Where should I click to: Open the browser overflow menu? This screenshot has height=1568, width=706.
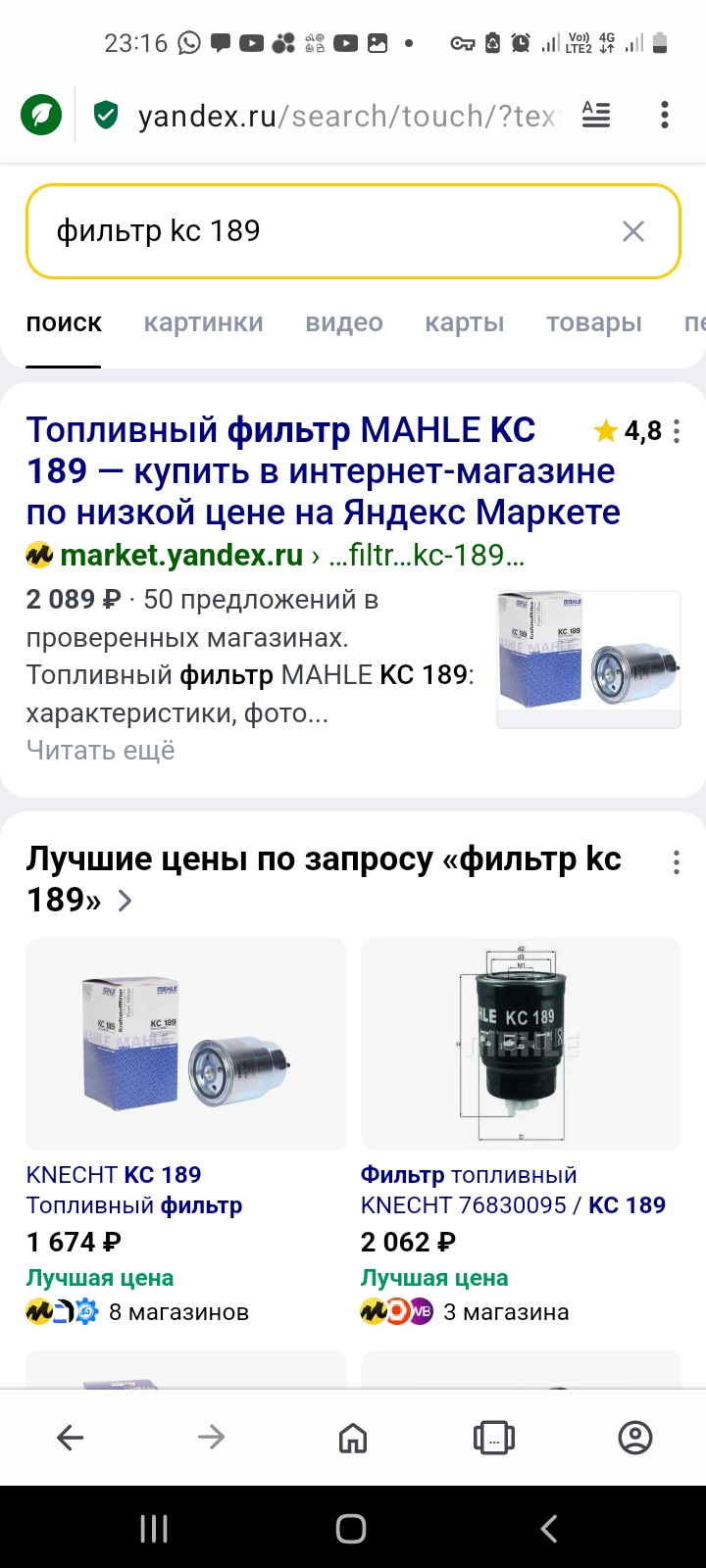(x=665, y=116)
